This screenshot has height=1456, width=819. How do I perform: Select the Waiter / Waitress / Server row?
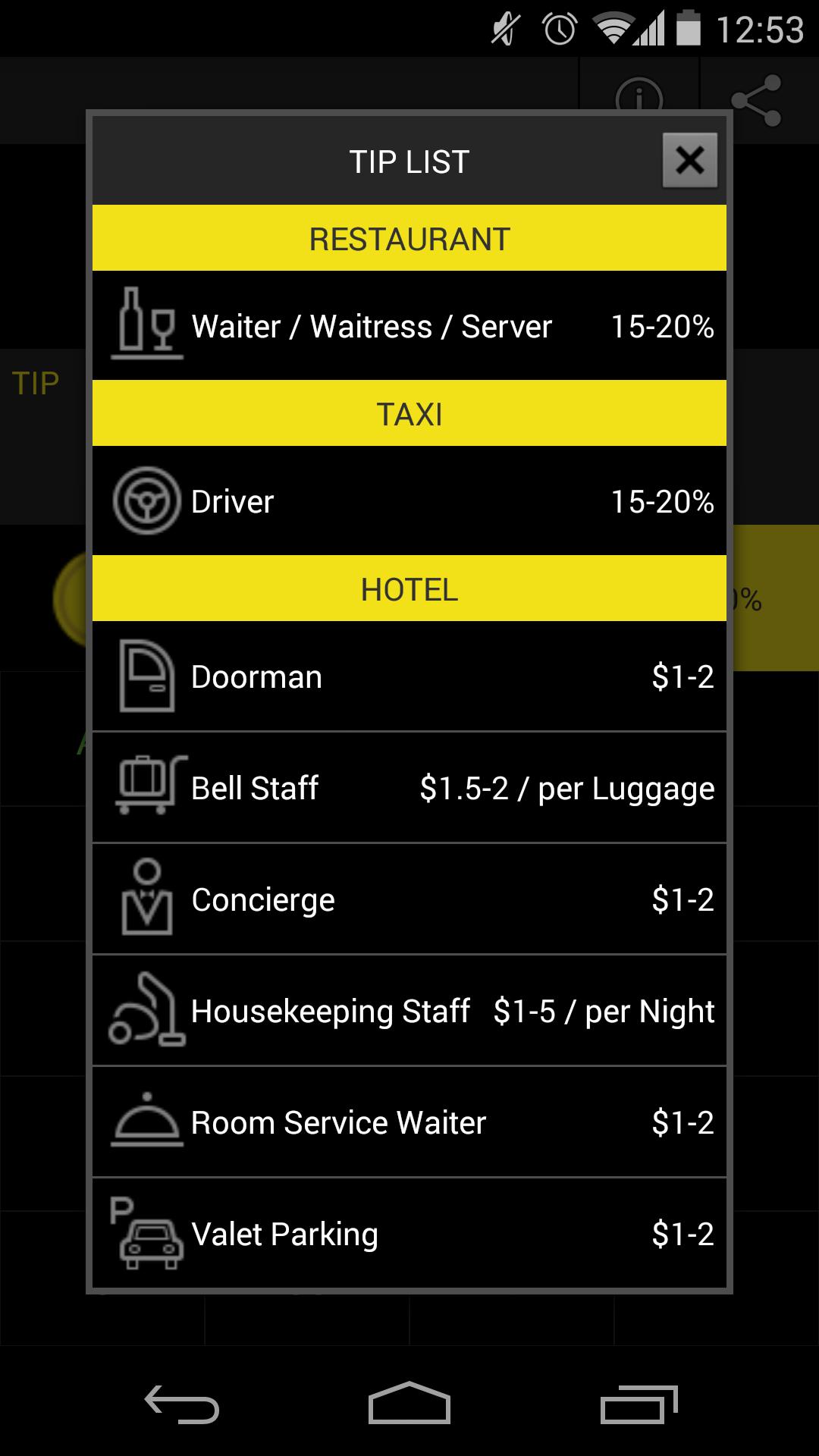pyautogui.click(x=409, y=326)
